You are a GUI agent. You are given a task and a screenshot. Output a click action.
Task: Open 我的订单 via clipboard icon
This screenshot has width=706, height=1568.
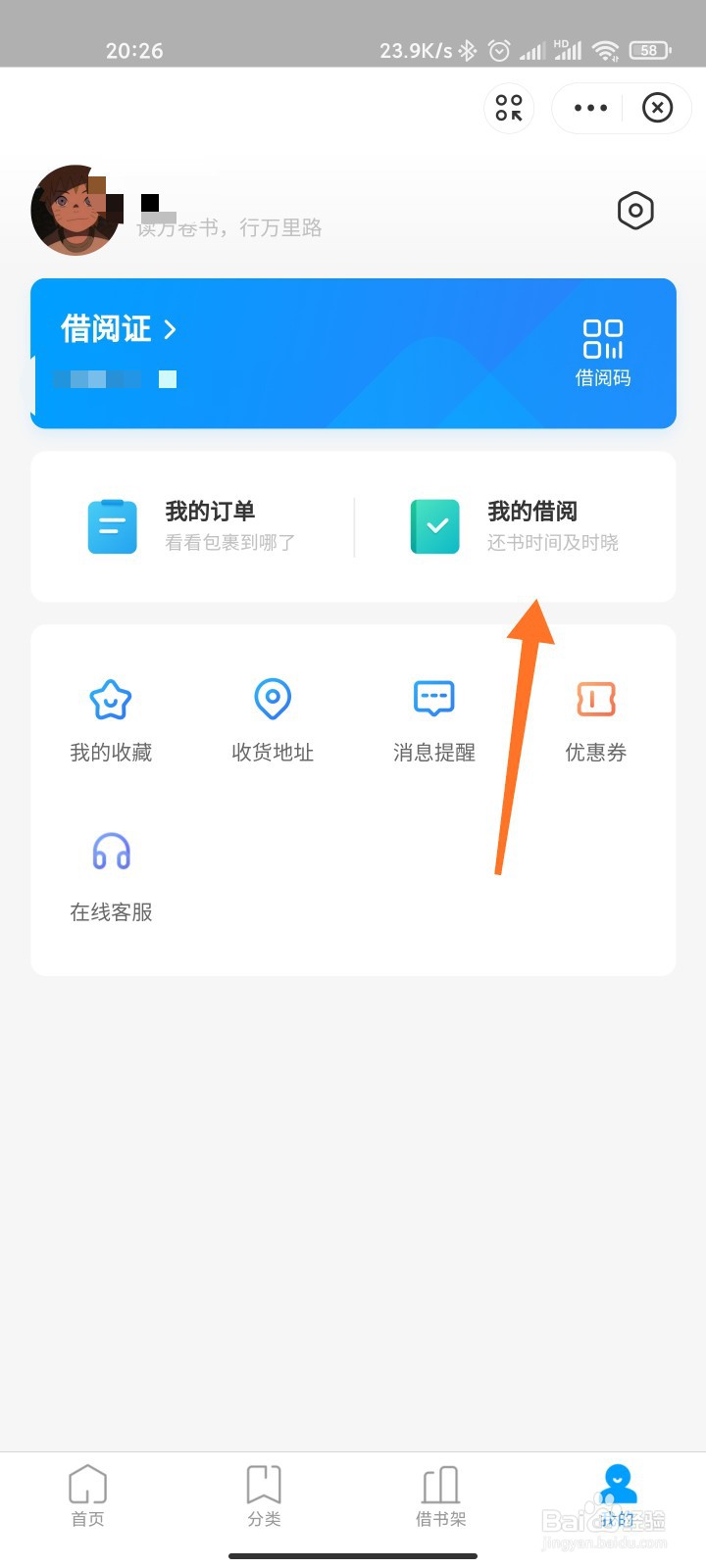112,526
